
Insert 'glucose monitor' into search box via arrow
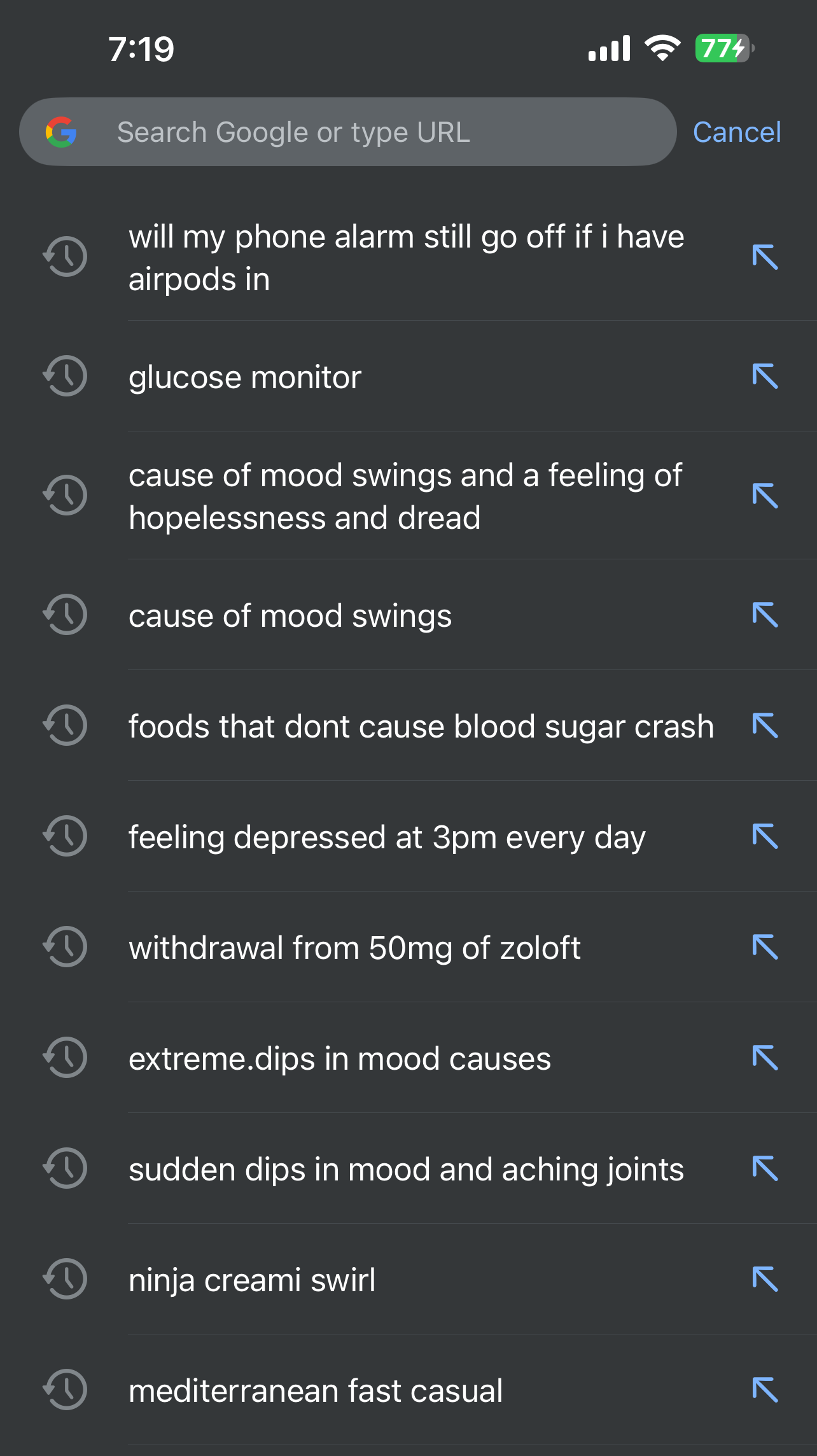click(x=765, y=376)
